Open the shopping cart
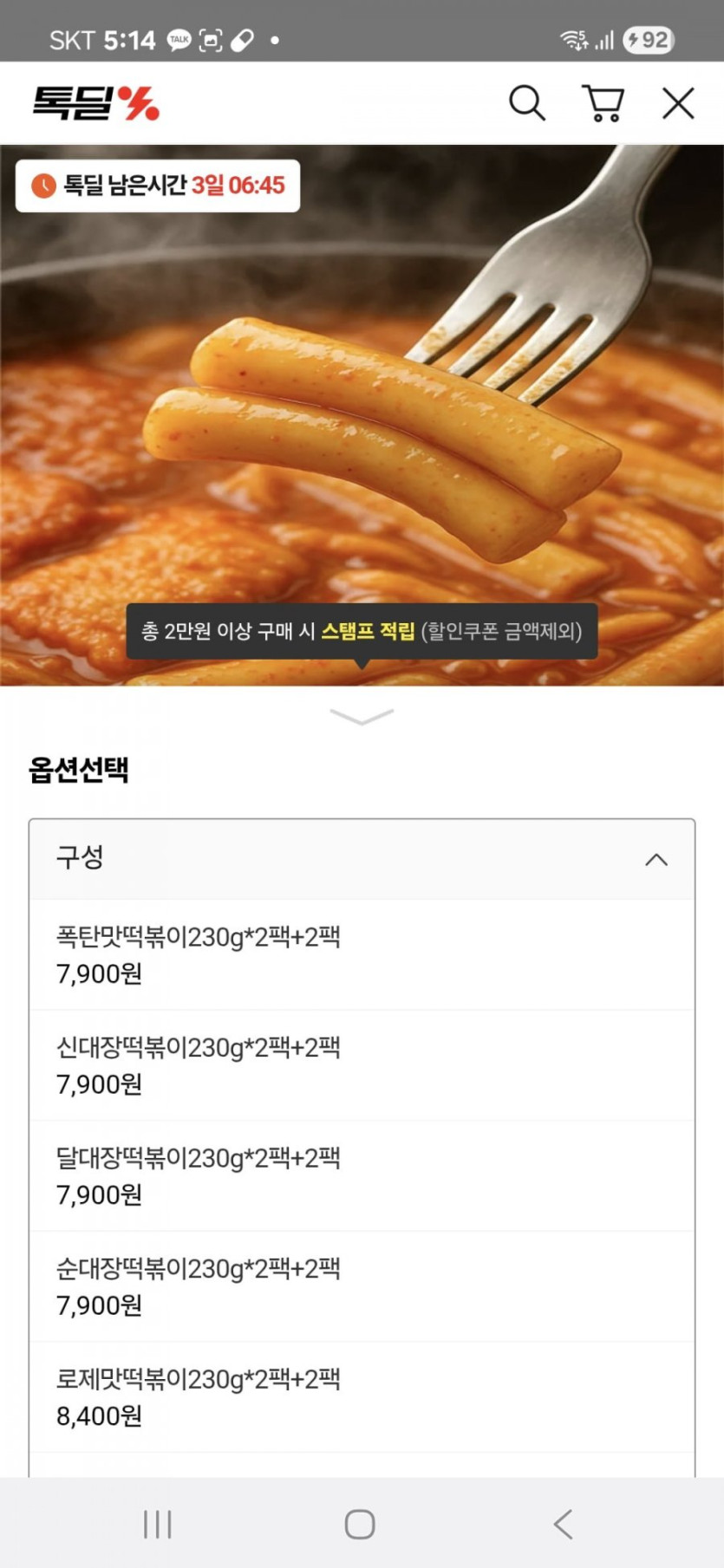The height and width of the screenshot is (1568, 724). 604,102
